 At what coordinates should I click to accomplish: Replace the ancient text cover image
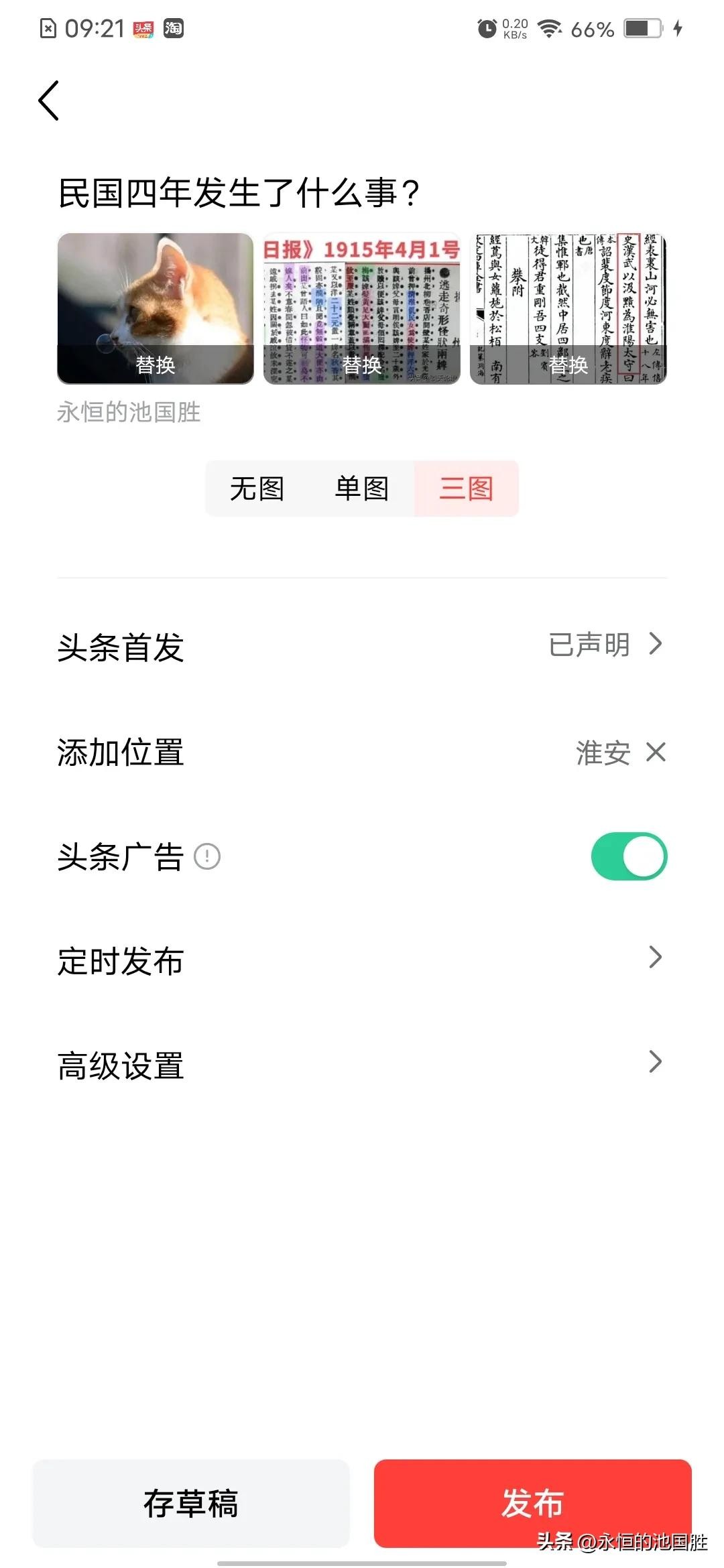coord(568,364)
